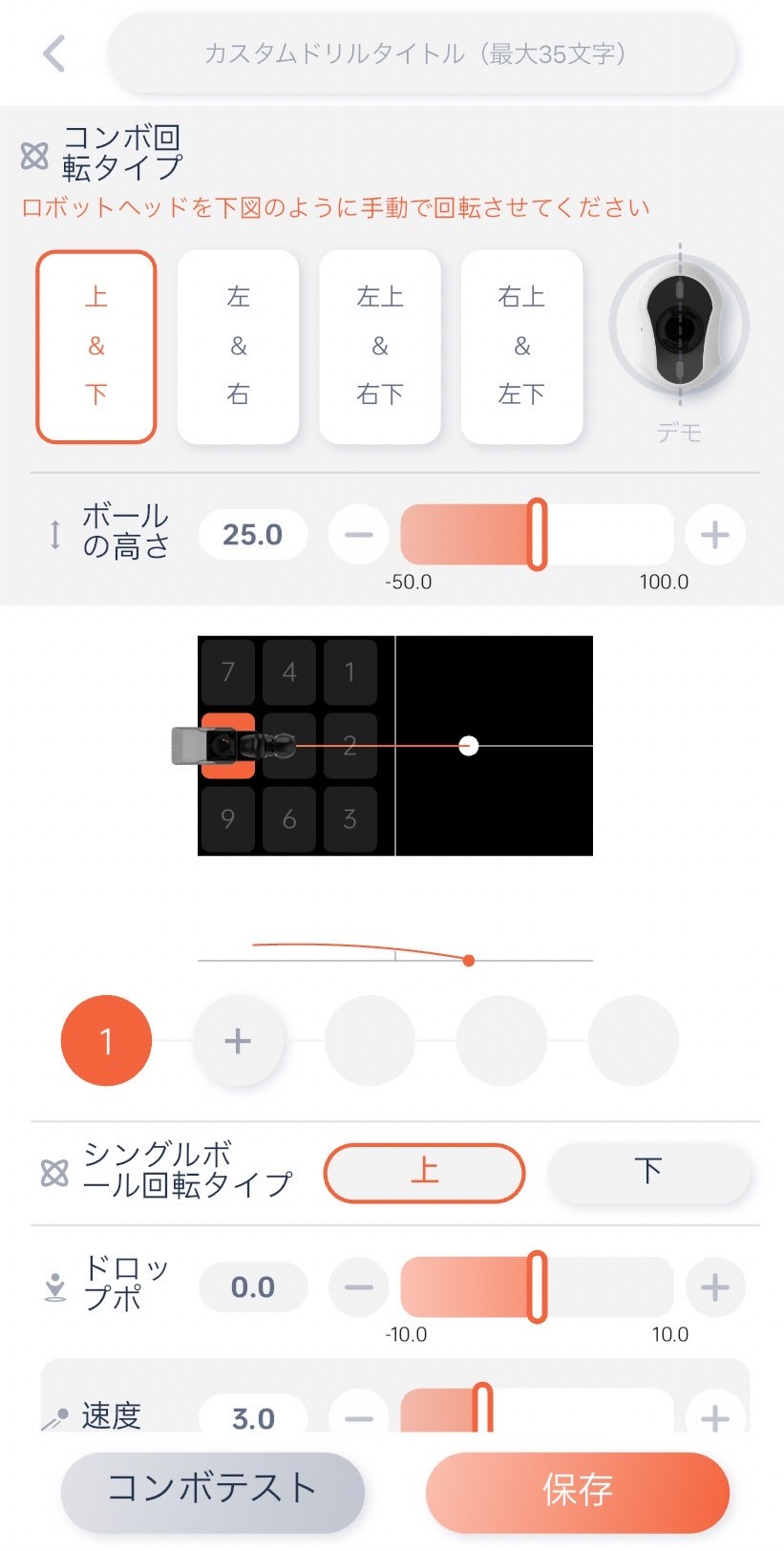Viewport: 784px width, 1551px height.
Task: Select landing zone 5 on the grid
Action: [x=289, y=746]
